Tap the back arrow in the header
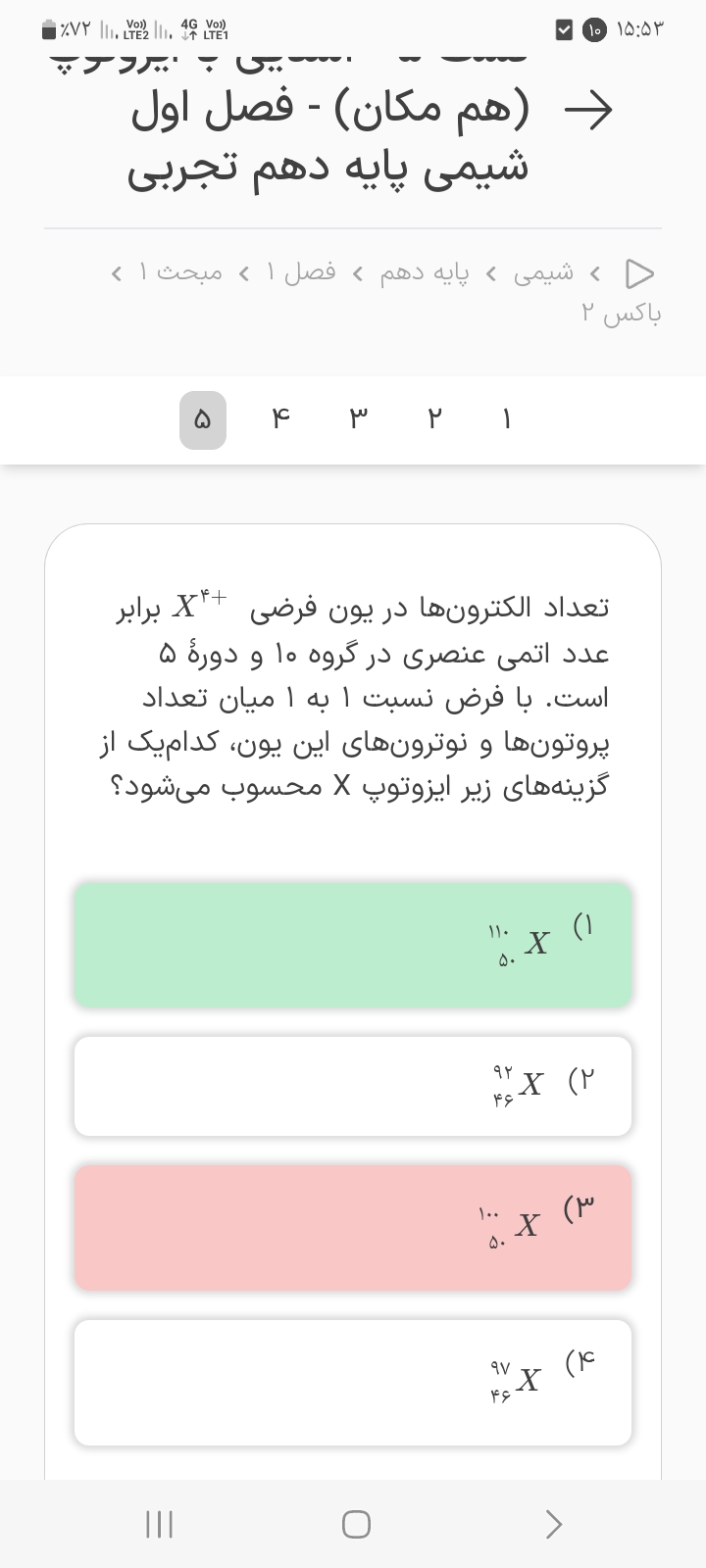The height and width of the screenshot is (1568, 706). [588, 113]
